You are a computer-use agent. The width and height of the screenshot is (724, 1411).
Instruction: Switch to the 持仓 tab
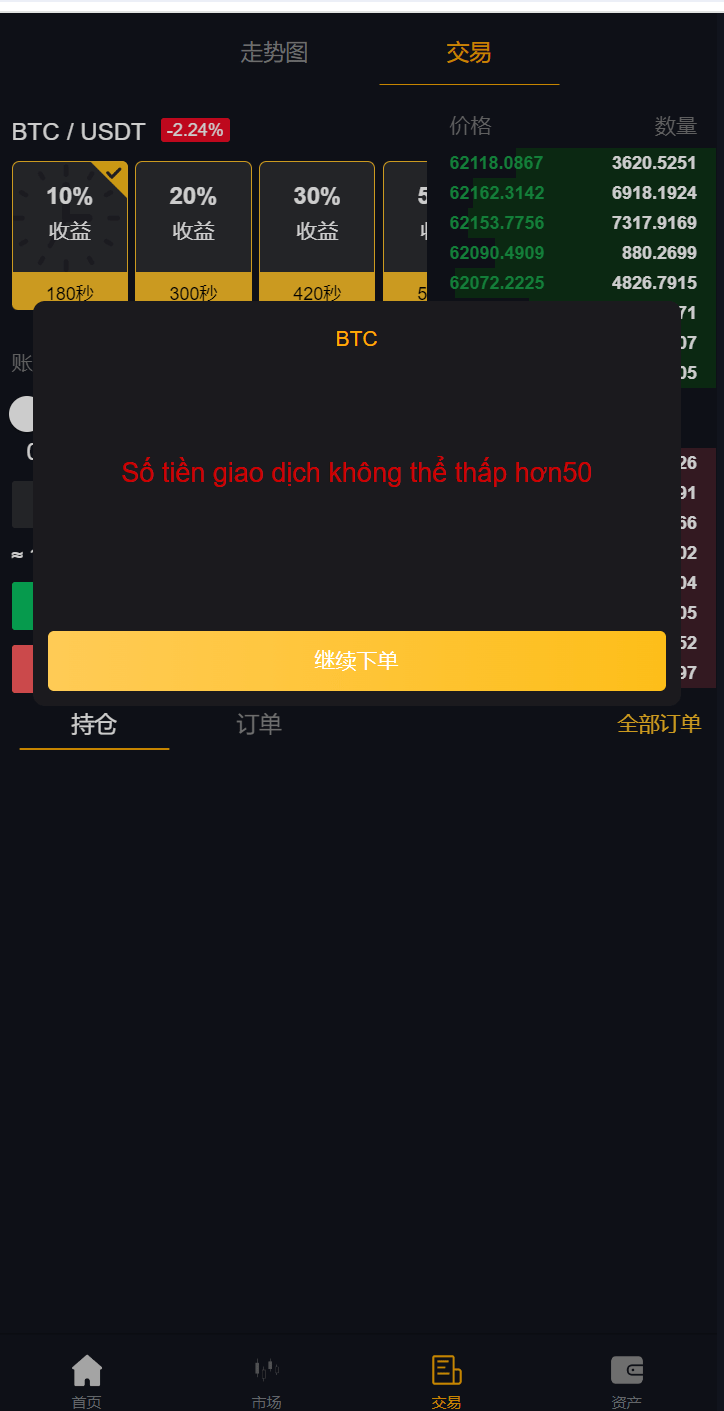point(94,724)
